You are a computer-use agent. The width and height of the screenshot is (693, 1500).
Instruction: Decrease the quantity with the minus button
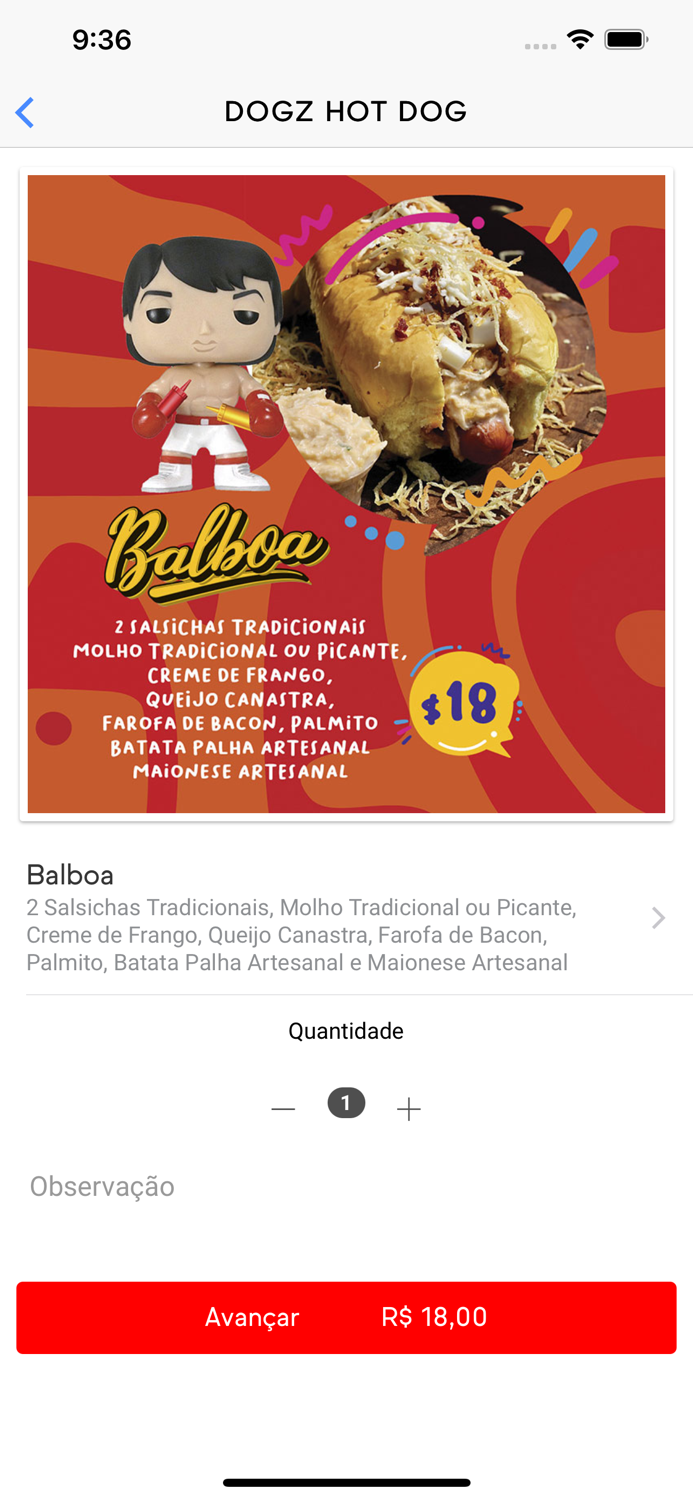283,1108
